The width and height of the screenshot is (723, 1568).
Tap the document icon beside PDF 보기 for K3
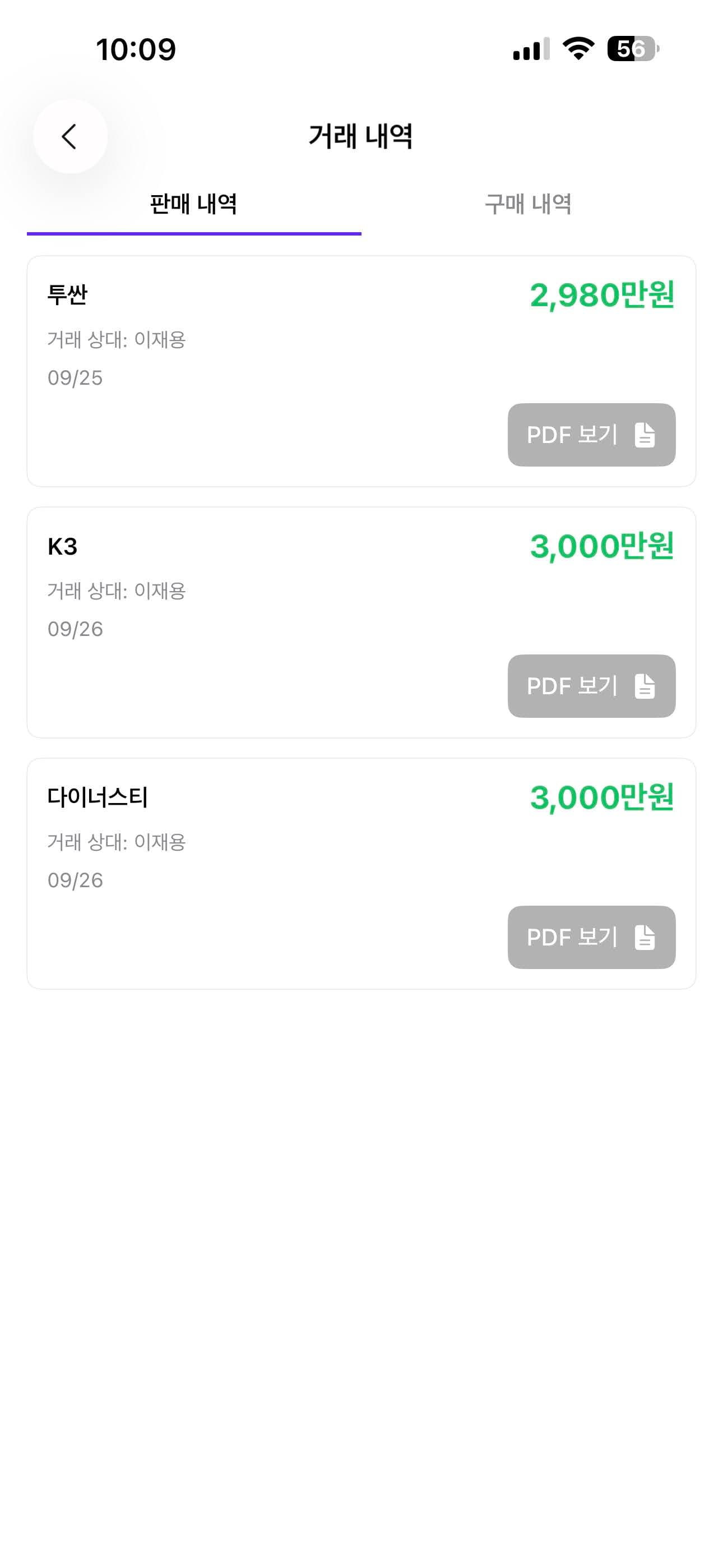coord(644,686)
